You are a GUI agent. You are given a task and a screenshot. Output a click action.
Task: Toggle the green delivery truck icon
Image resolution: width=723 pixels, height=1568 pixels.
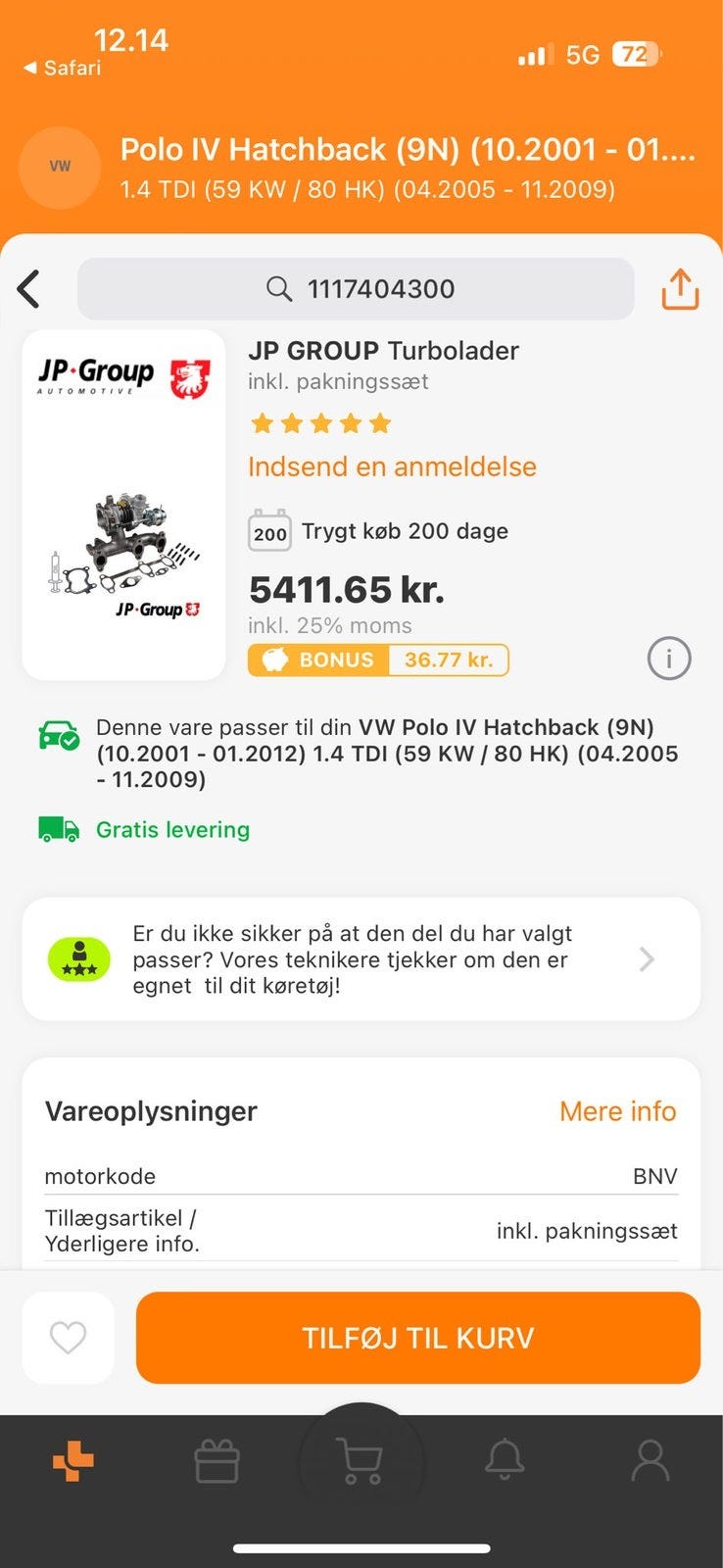(57, 829)
